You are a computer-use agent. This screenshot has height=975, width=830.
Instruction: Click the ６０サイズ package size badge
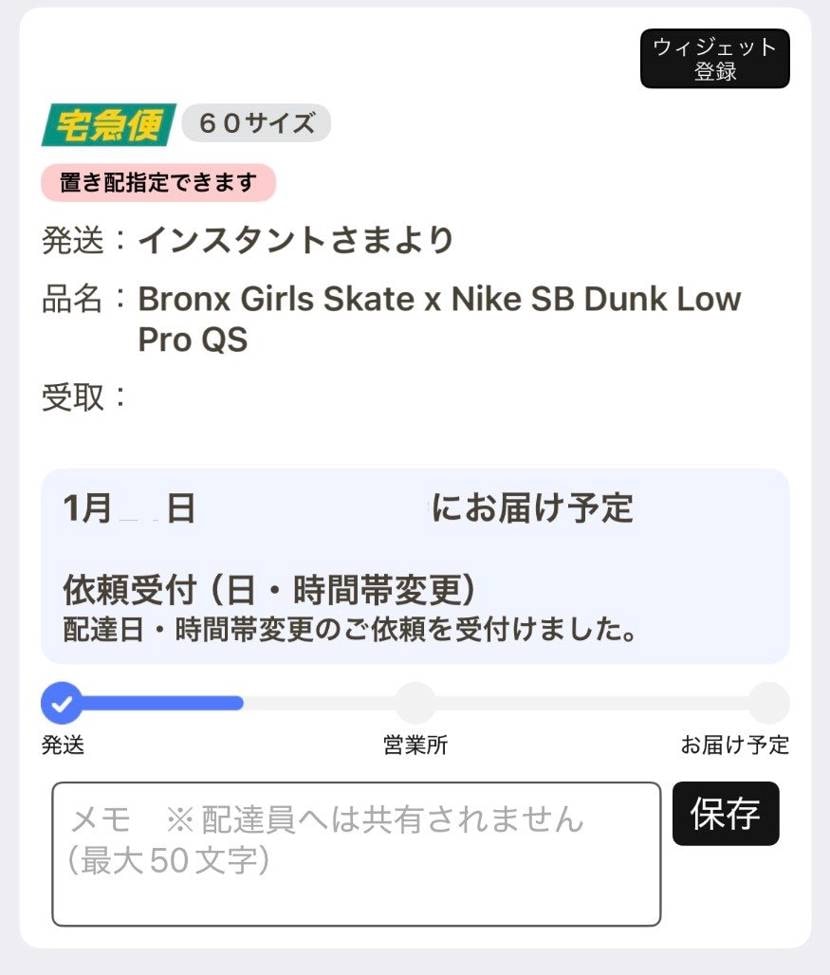[257, 124]
